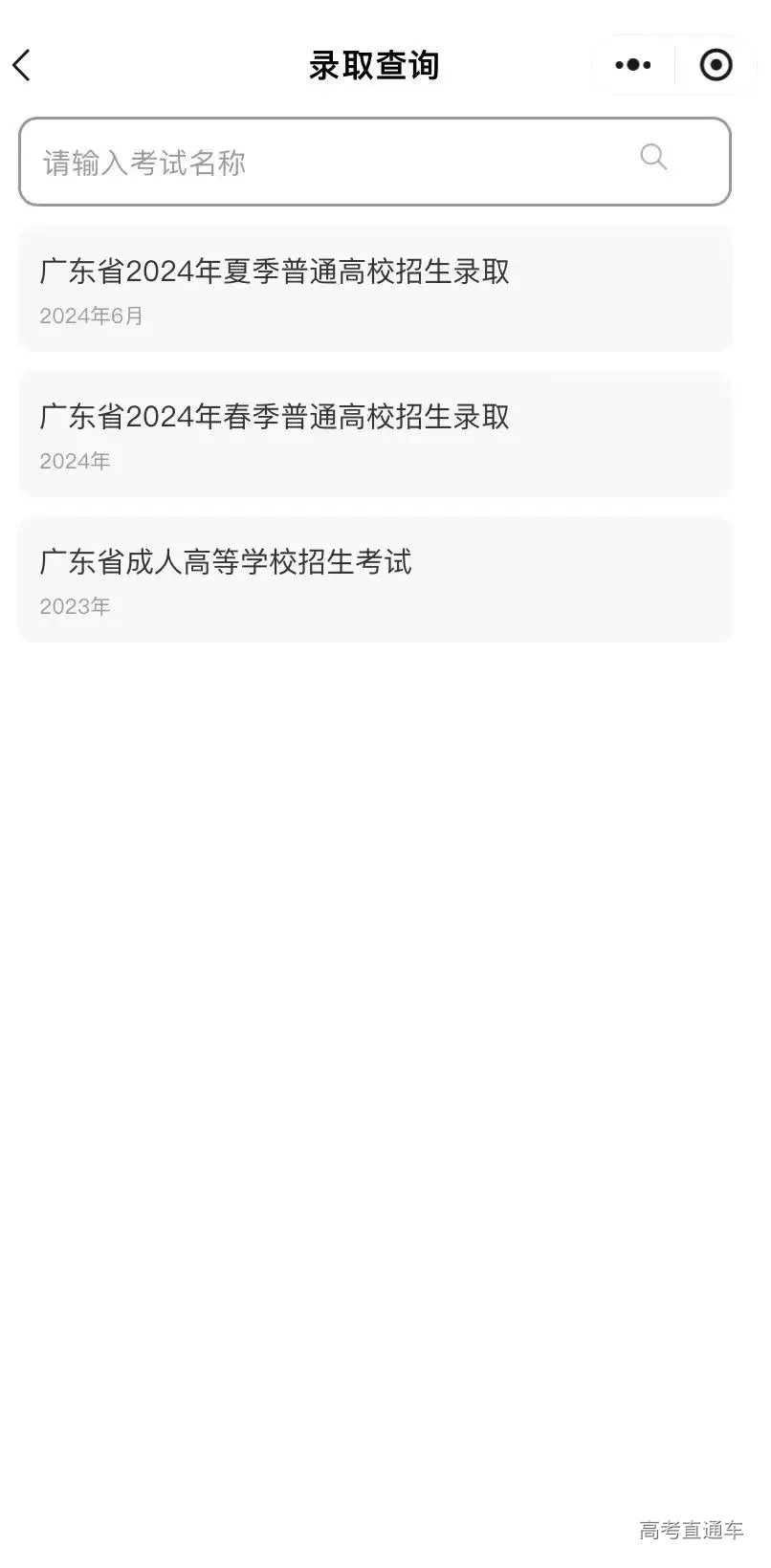The image size is (771, 1568).
Task: Tap the 2024年 label under spring admissions
Action: coord(75,460)
